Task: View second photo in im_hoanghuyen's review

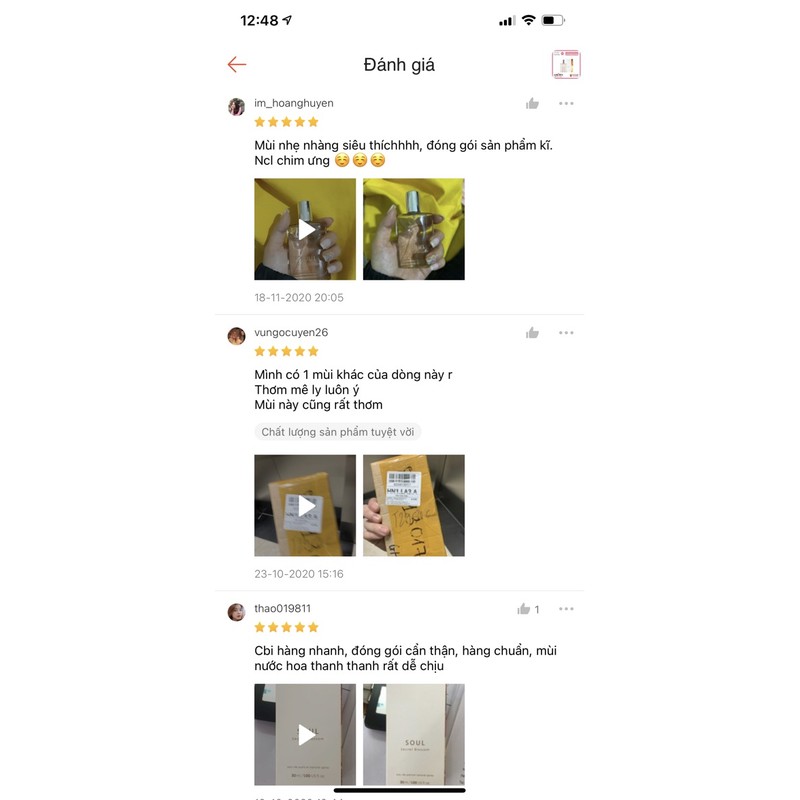Action: pyautogui.click(x=413, y=229)
